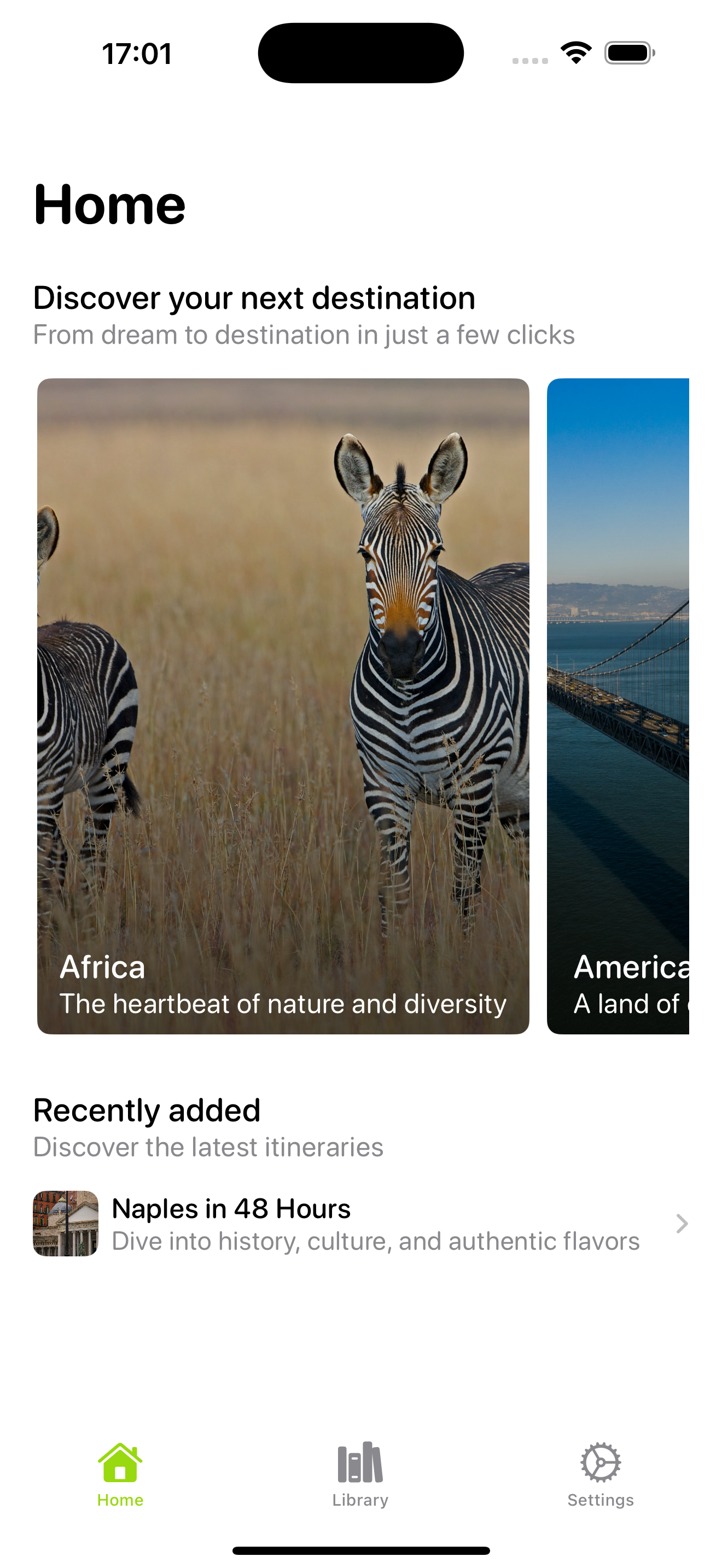Open the Africa destination card
Image resolution: width=722 pixels, height=1568 pixels.
click(283, 706)
